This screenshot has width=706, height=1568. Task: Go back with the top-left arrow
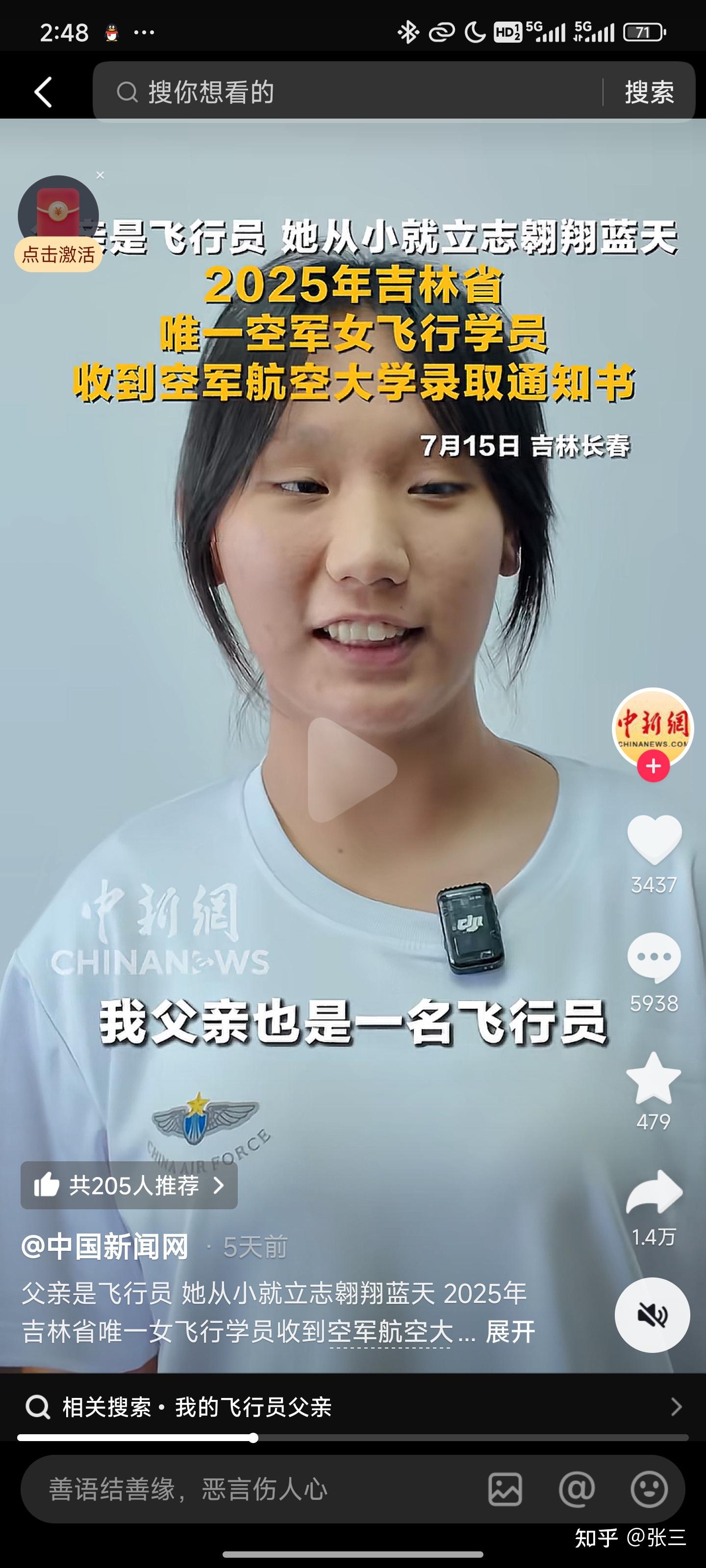(43, 92)
